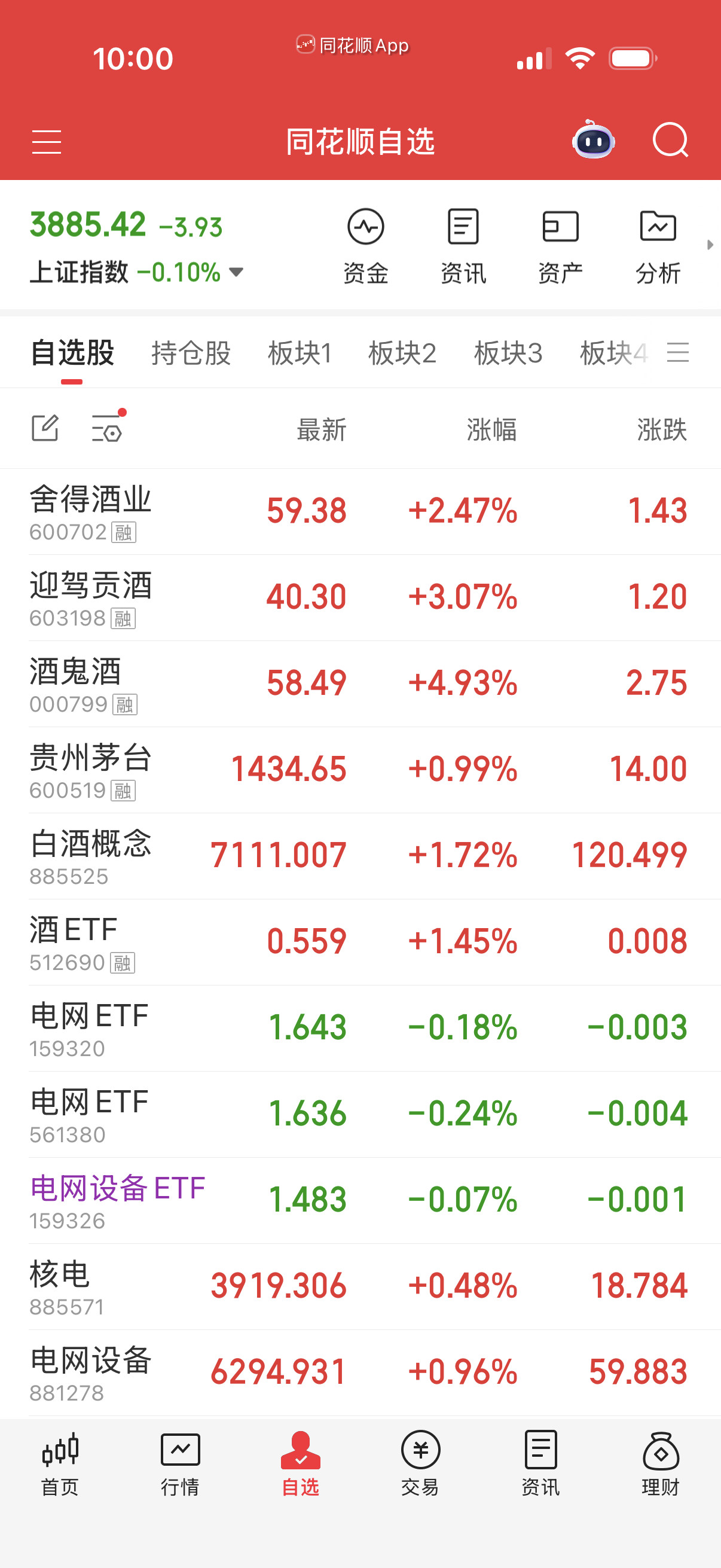Tap the AI robot assistant icon
The width and height of the screenshot is (721, 1568).
[x=592, y=141]
